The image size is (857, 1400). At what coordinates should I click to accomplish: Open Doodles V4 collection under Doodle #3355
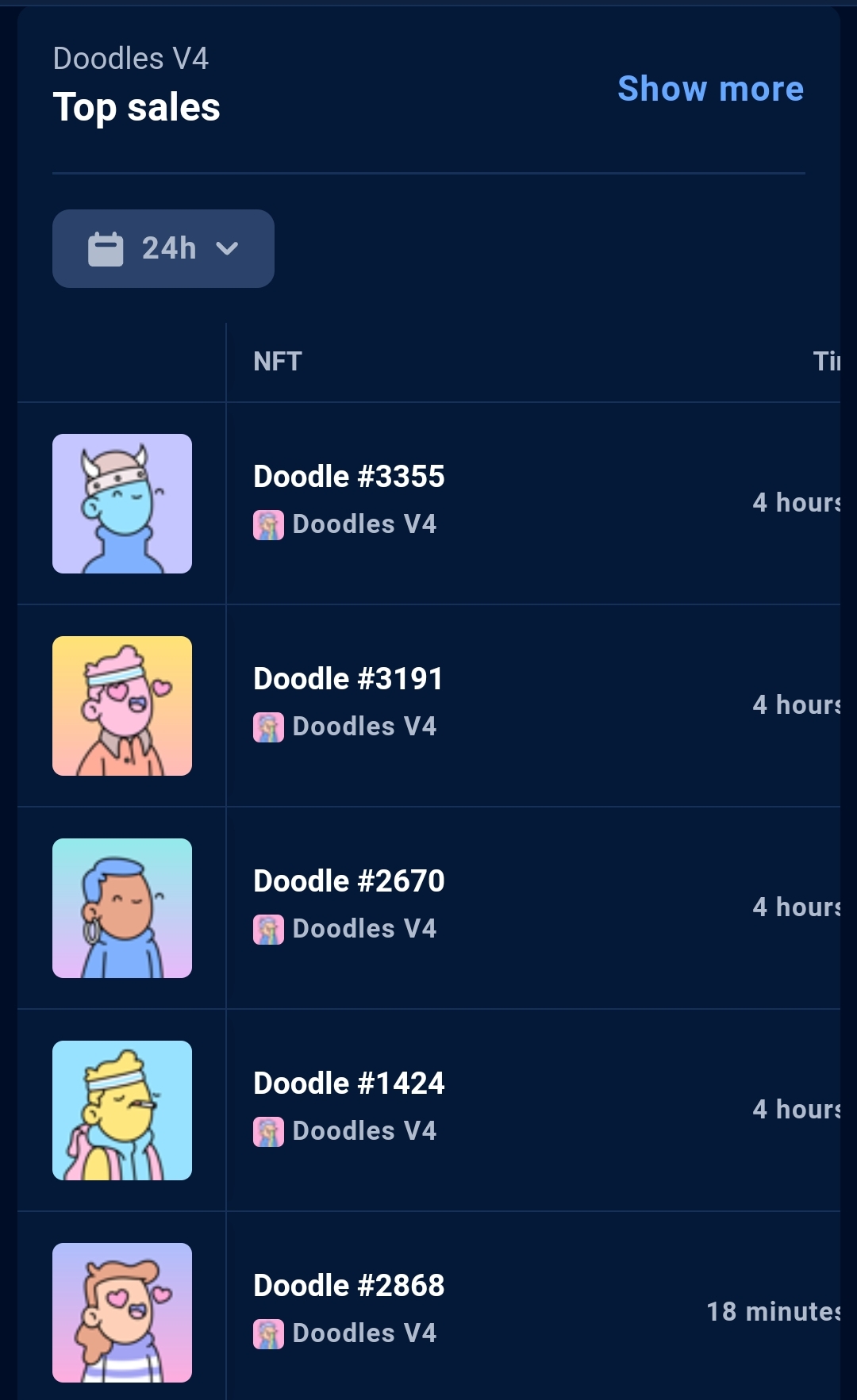point(345,524)
